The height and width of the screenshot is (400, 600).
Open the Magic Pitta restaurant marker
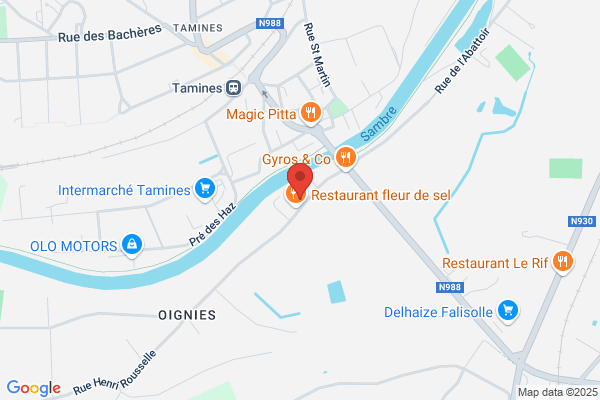[x=311, y=113]
